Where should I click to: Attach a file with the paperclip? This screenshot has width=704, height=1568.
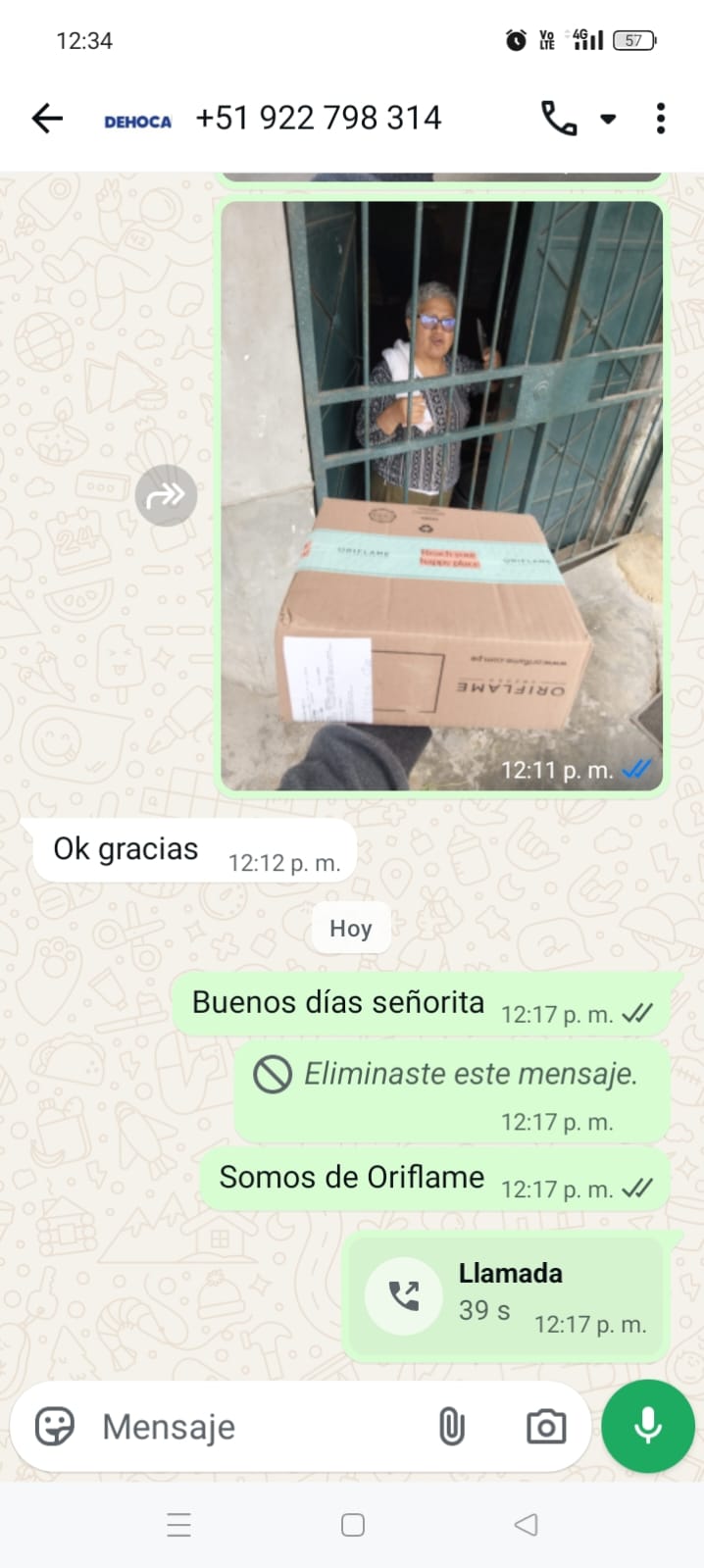tap(451, 1427)
